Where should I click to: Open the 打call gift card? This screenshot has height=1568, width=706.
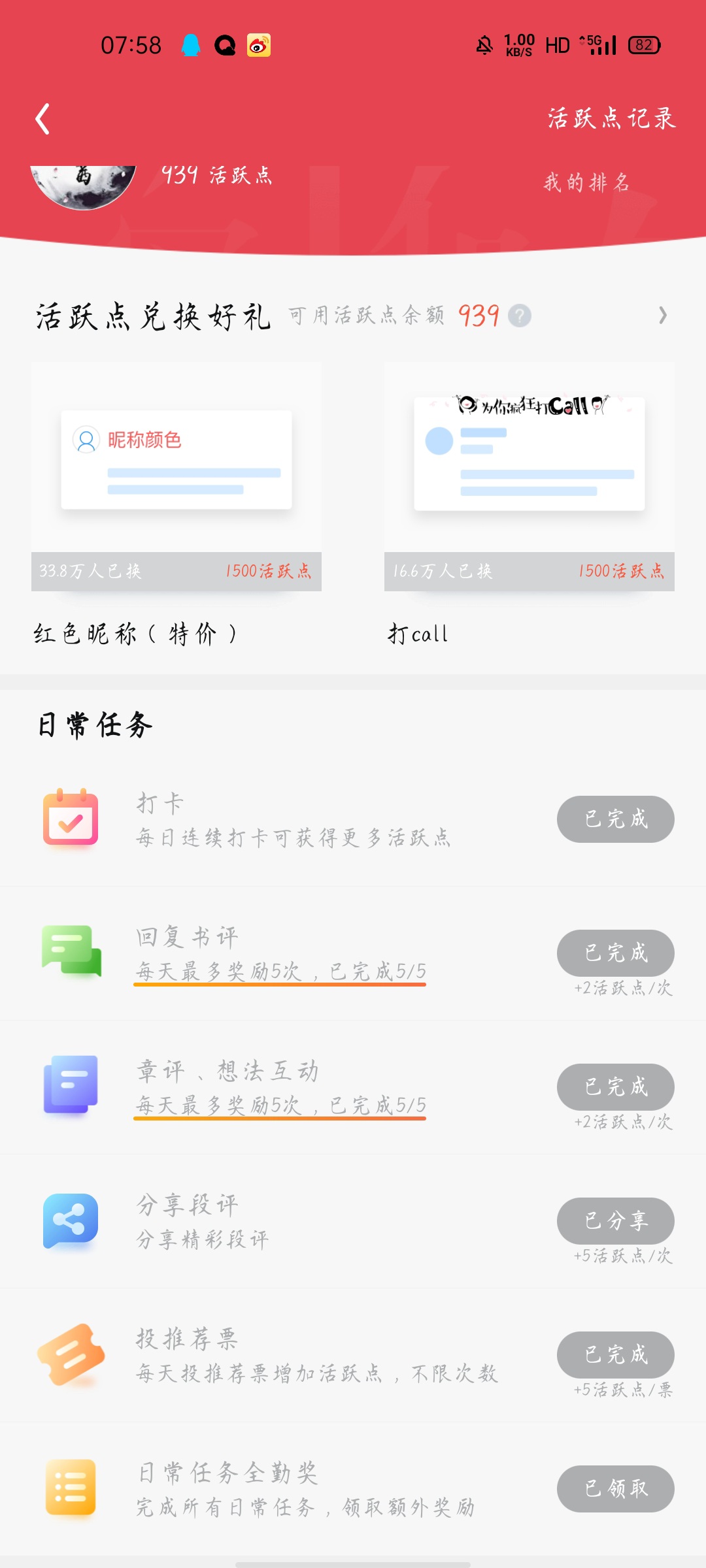tap(529, 504)
